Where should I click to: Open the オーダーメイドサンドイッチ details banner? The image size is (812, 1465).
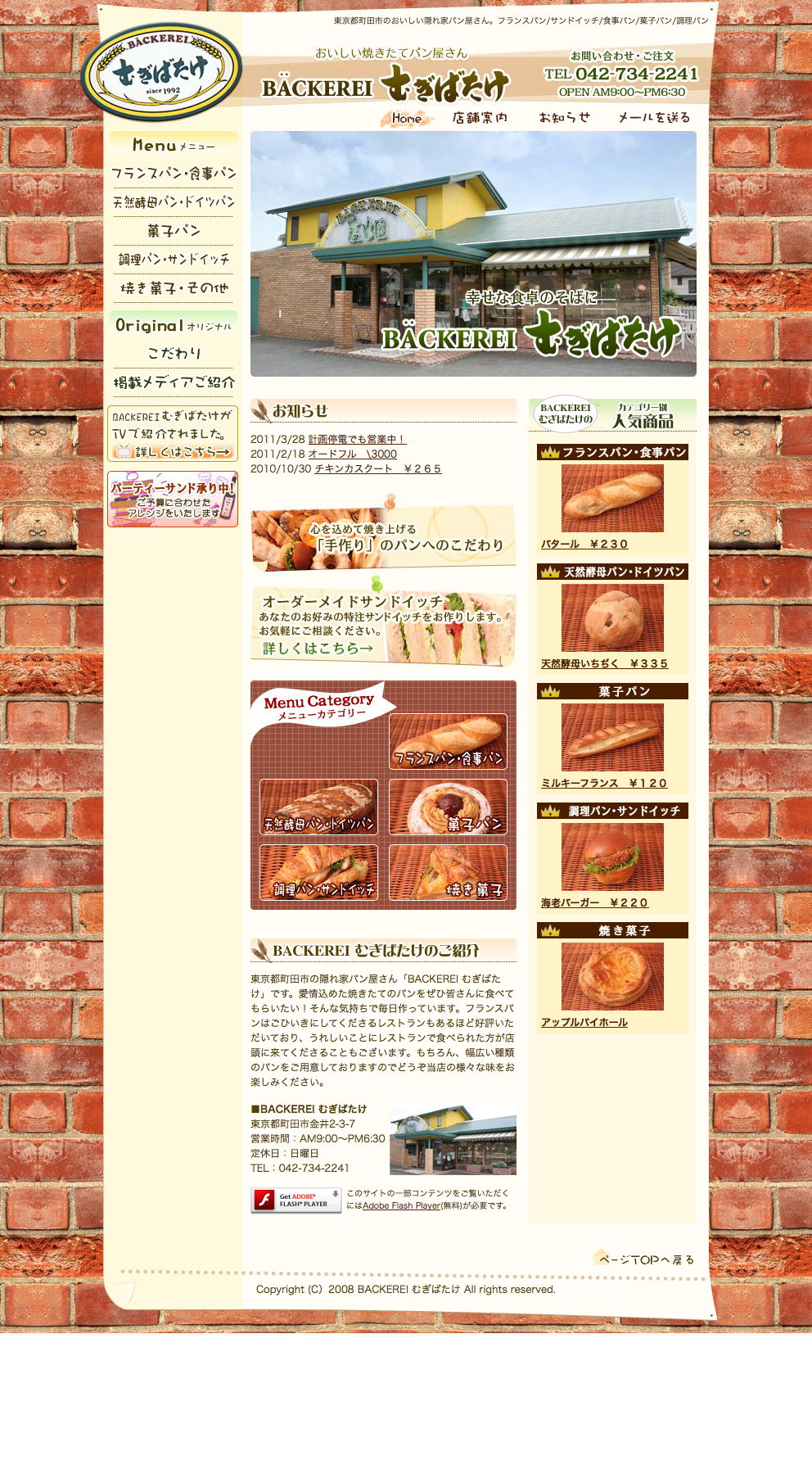[x=383, y=626]
